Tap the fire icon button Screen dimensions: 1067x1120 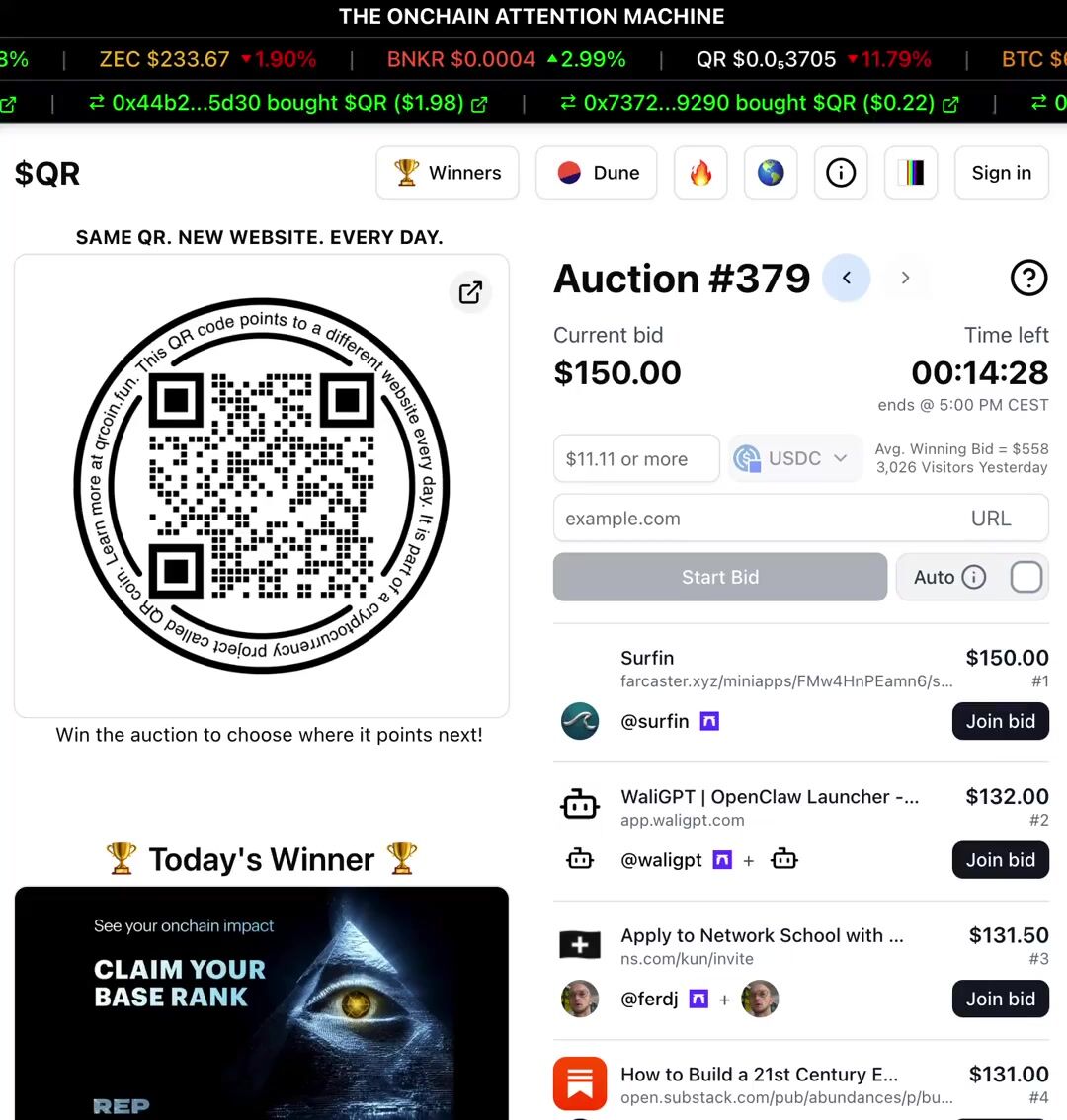click(700, 173)
